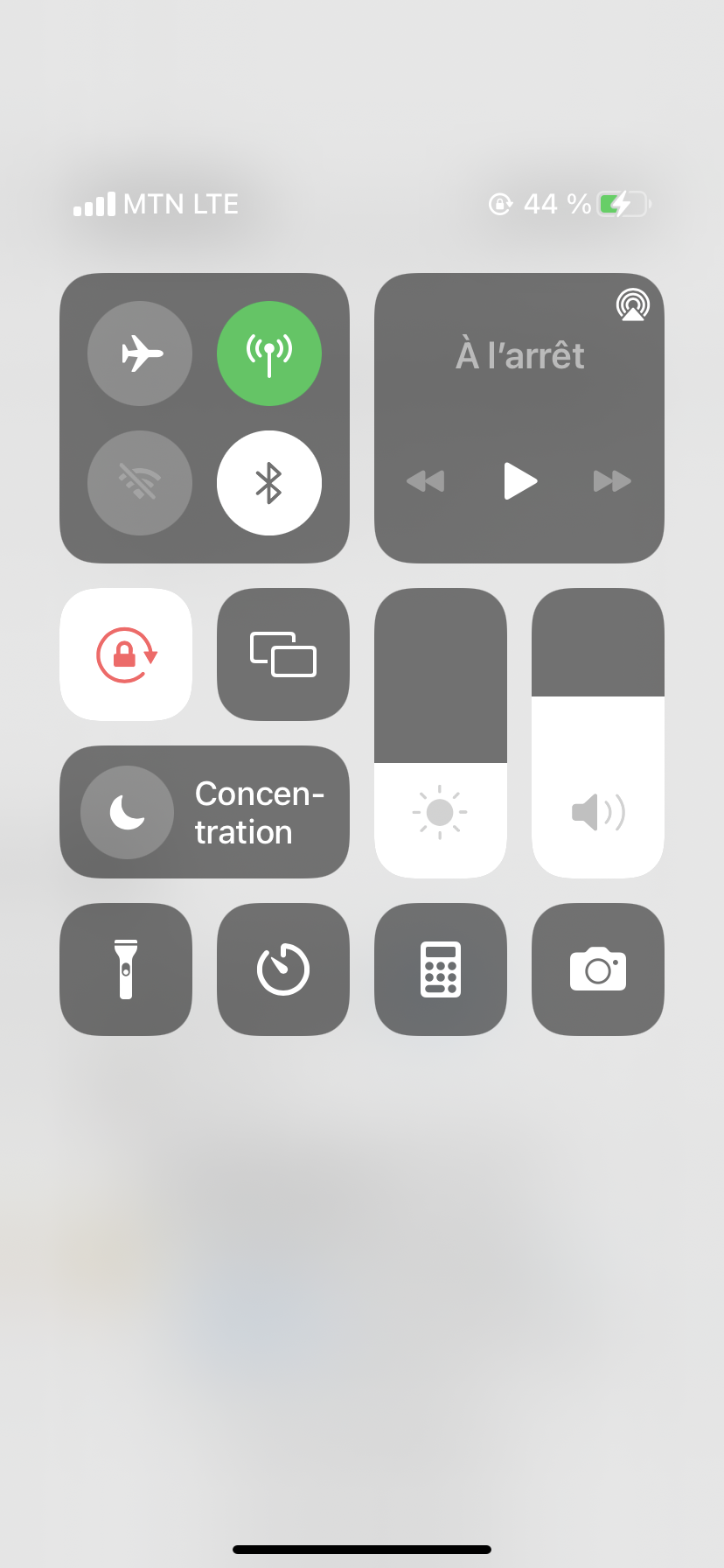Play the media
The image size is (724, 1568).
(519, 481)
